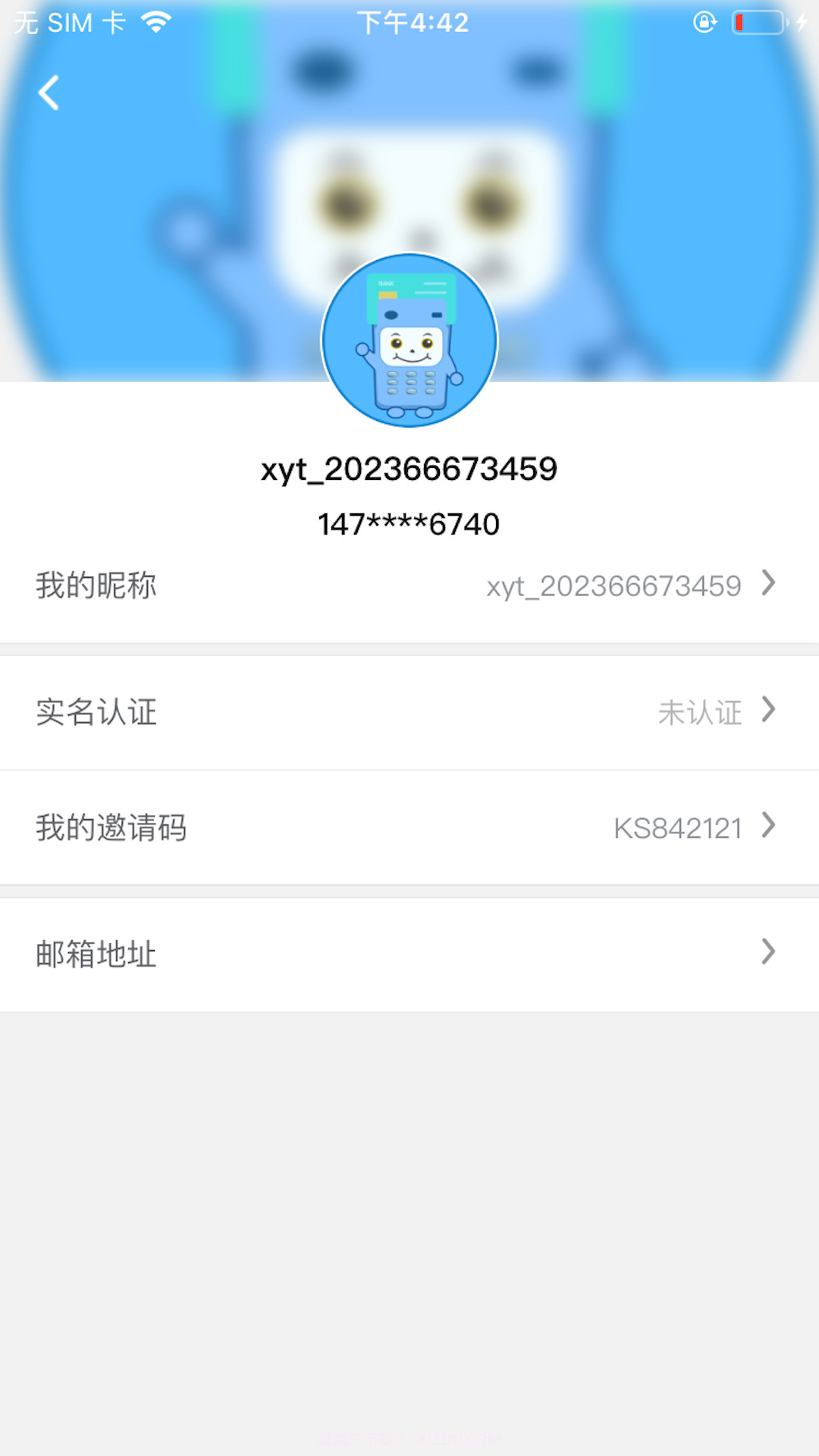
Task: Tap the masked phone number 147****6740
Action: click(409, 523)
